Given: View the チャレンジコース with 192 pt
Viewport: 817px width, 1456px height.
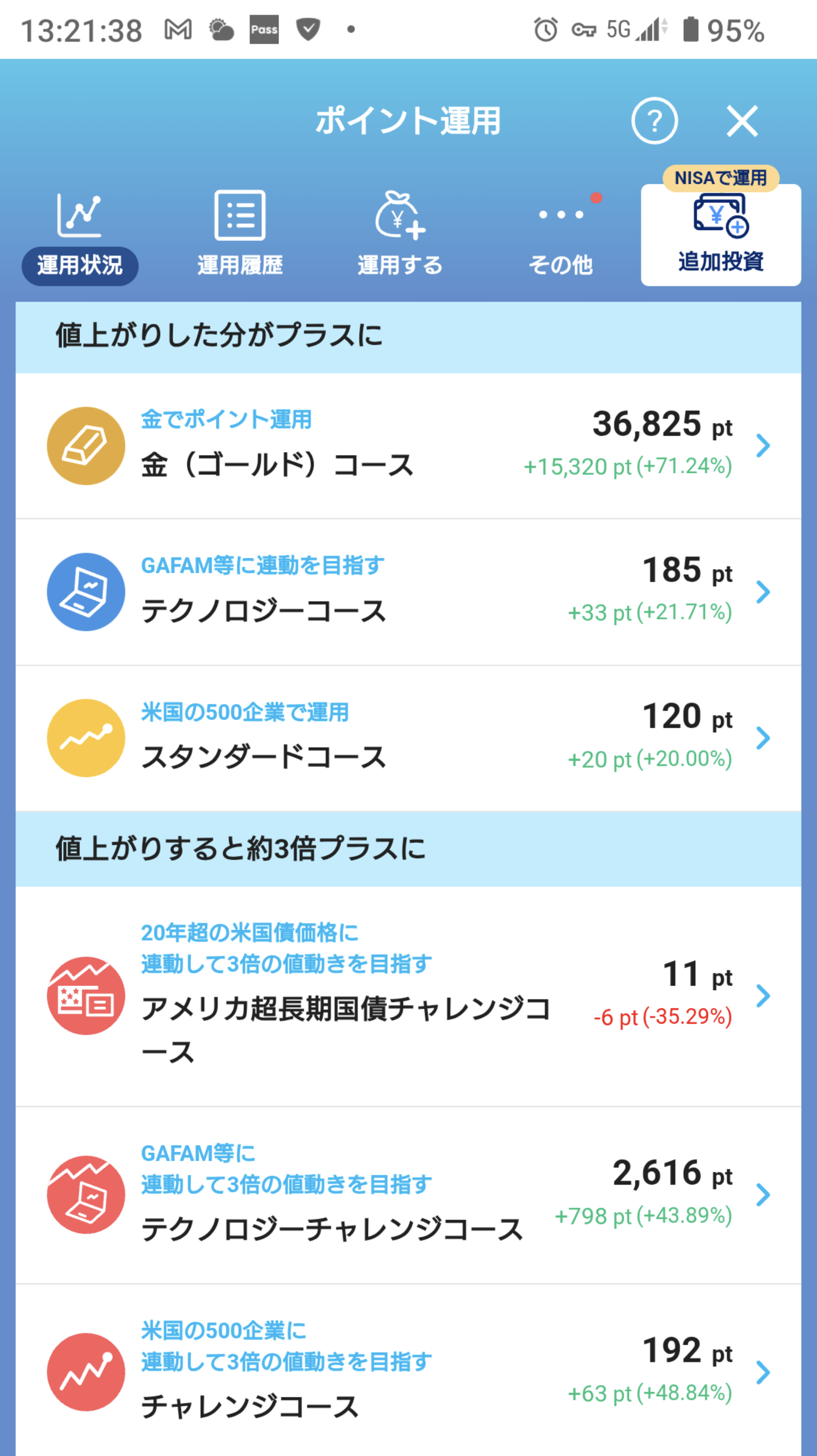Looking at the screenshot, I should click(408, 1372).
